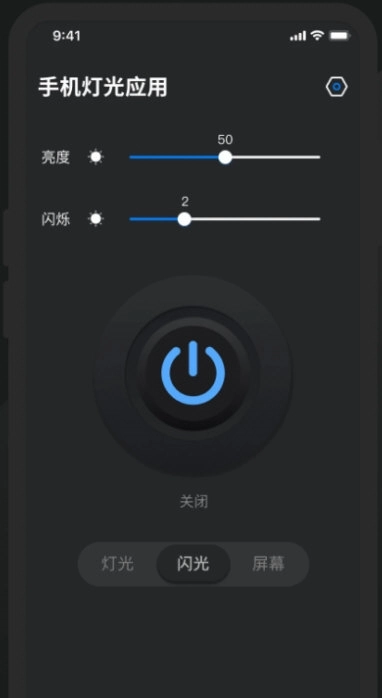The height and width of the screenshot is (698, 382).
Task: Toggle the central power button
Action: pyautogui.click(x=193, y=373)
